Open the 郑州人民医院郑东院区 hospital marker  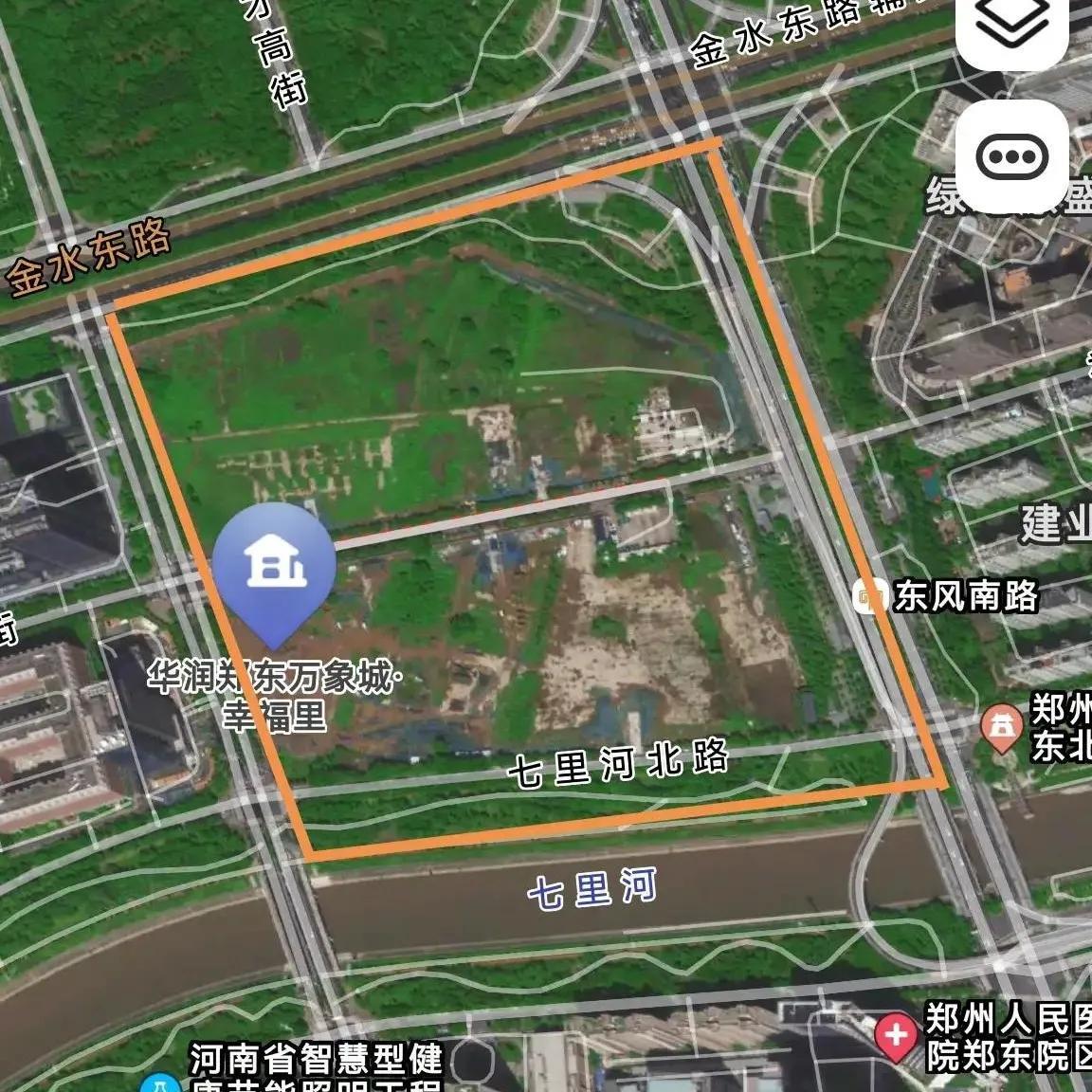[x=895, y=1036]
